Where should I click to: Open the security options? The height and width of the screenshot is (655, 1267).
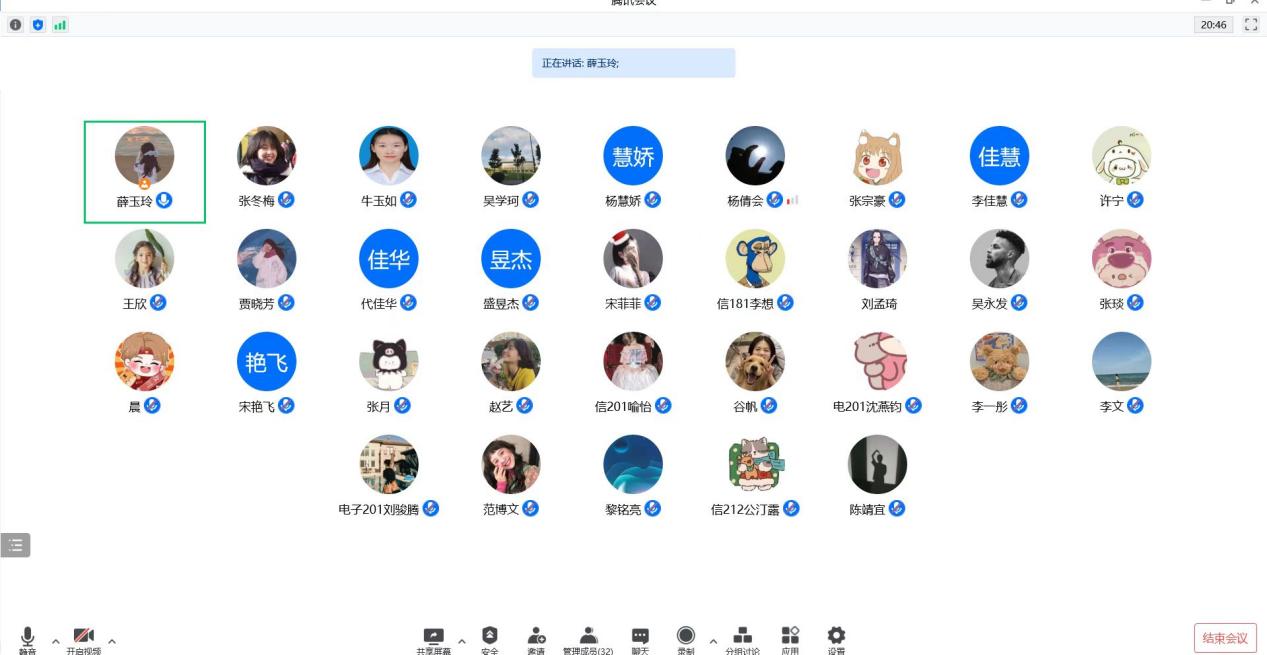(x=489, y=638)
